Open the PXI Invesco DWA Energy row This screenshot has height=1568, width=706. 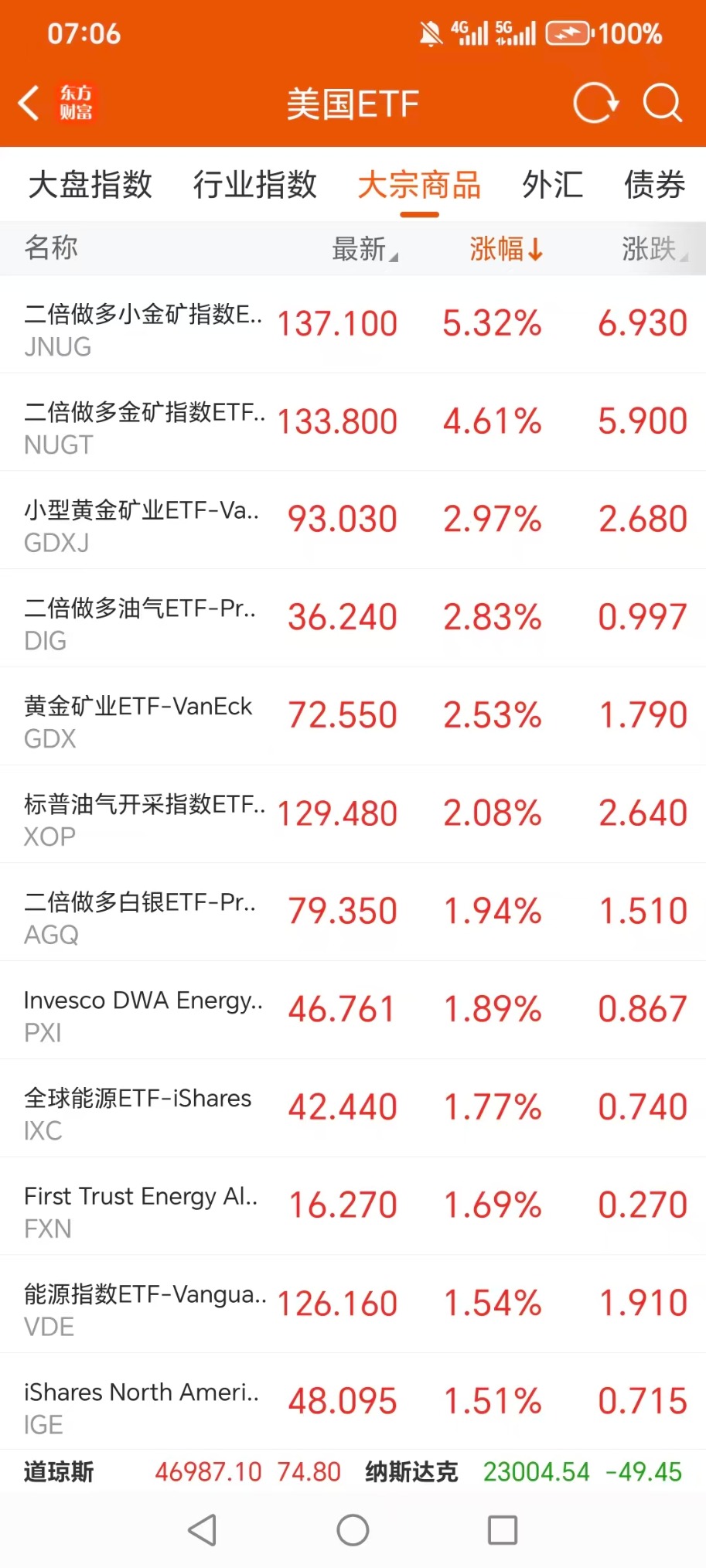point(353,1010)
